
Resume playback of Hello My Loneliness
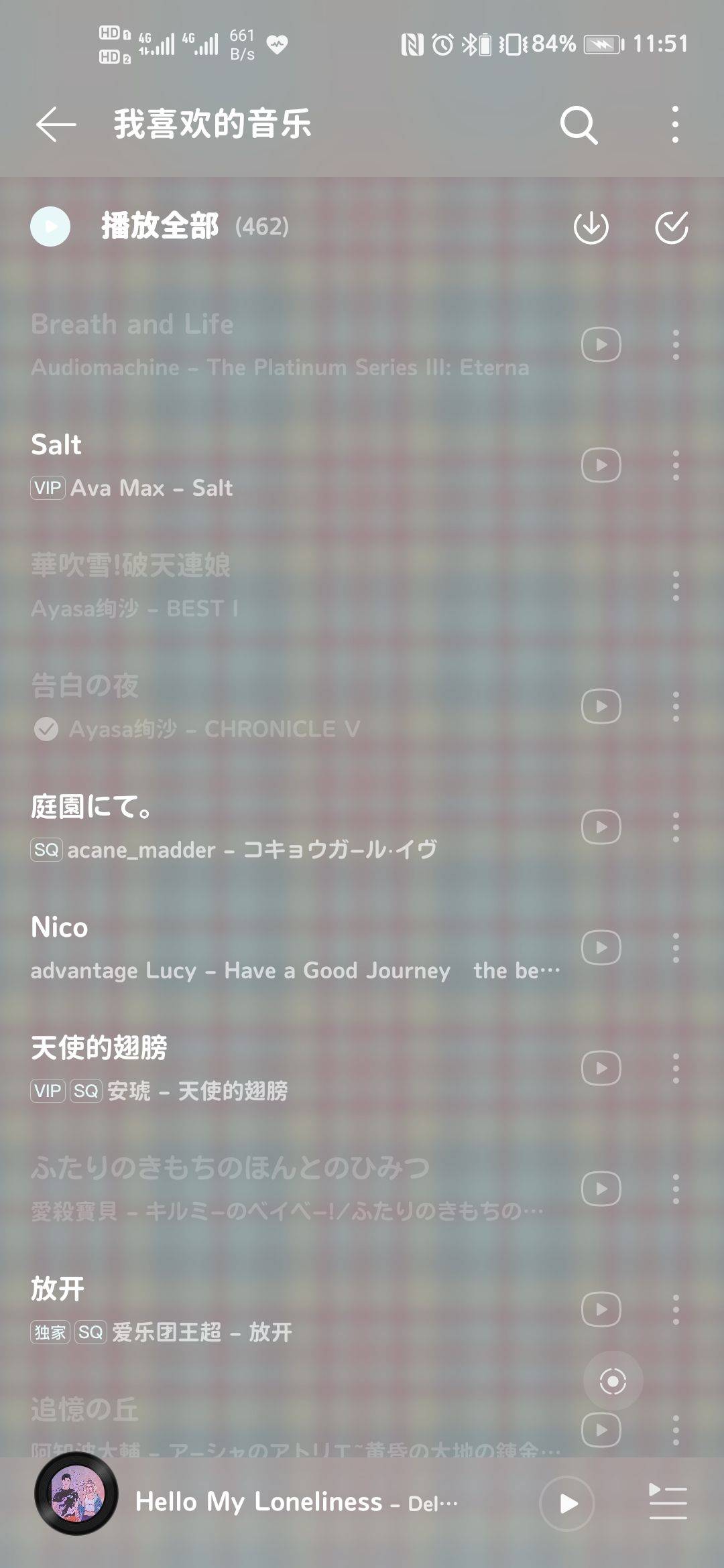coord(567,1503)
